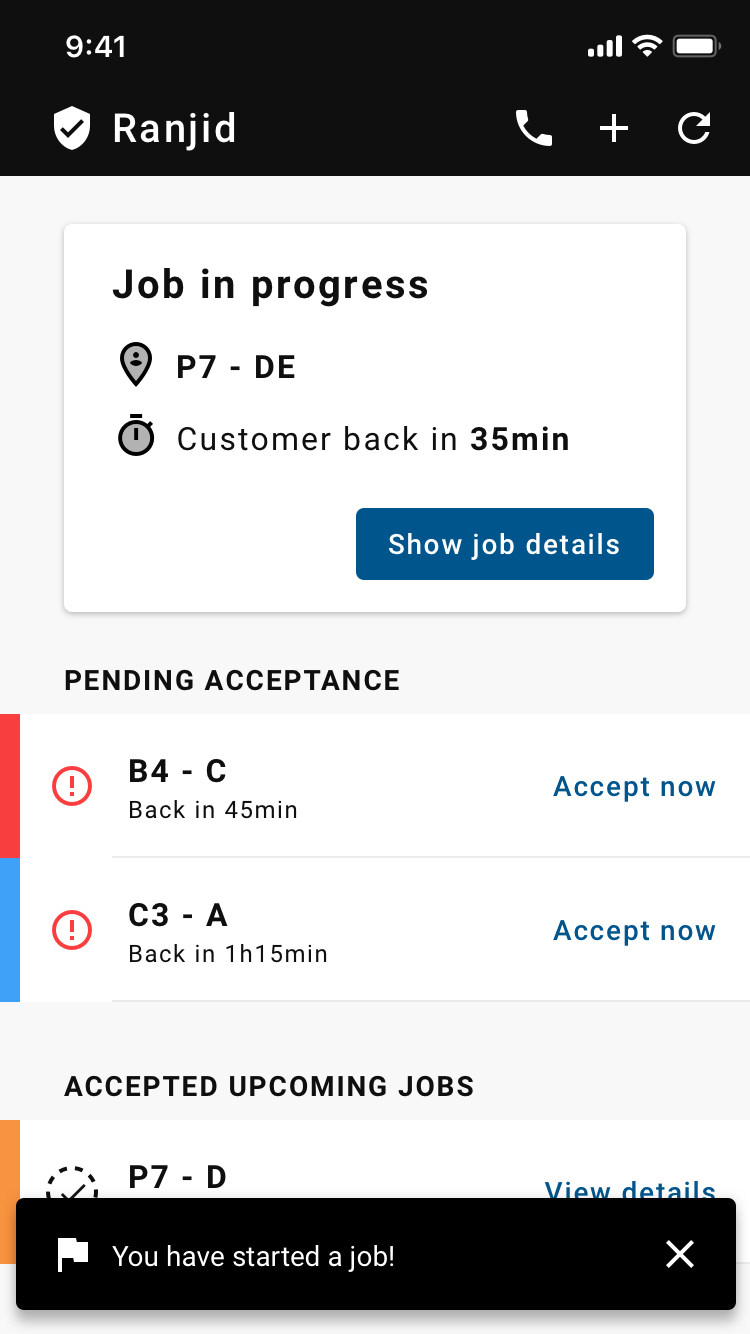This screenshot has width=750, height=1334.
Task: Add a new job with plus icon
Action: click(614, 129)
